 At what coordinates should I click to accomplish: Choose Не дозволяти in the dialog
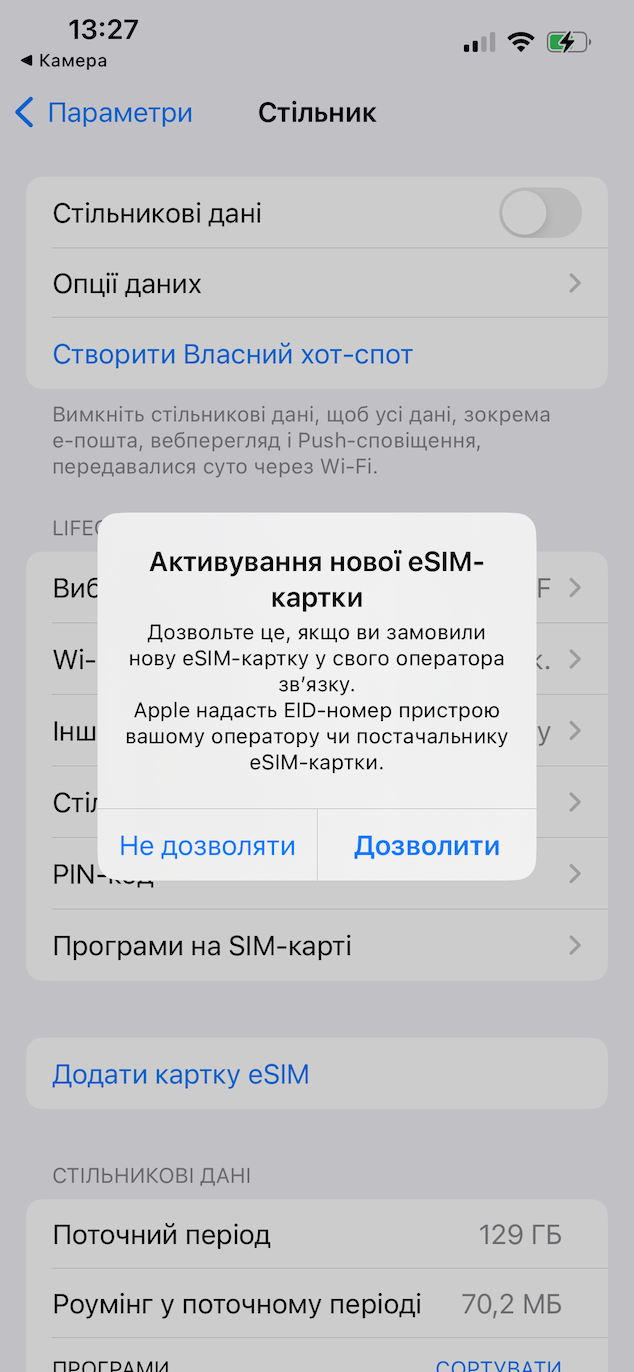pos(207,846)
